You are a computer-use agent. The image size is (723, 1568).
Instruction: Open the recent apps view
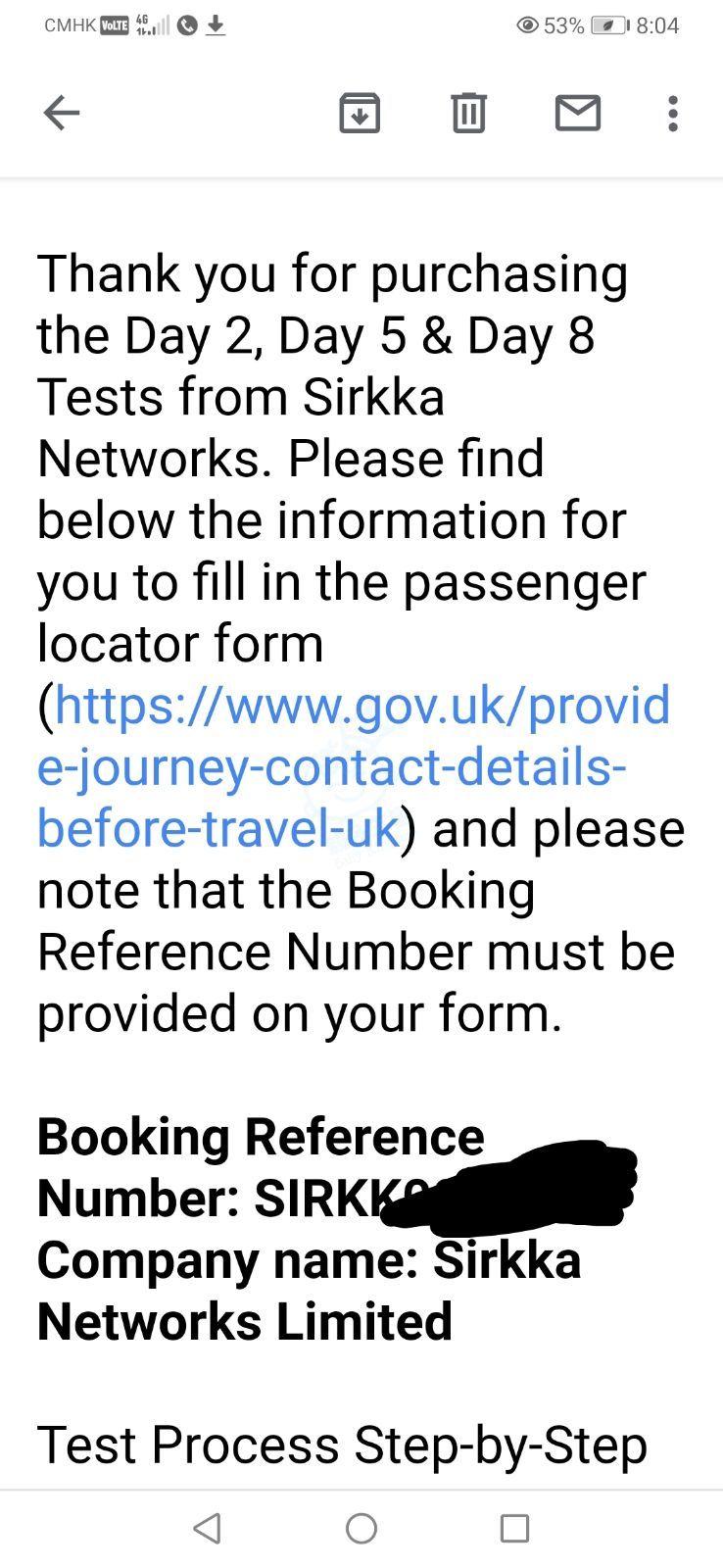pos(514,1528)
